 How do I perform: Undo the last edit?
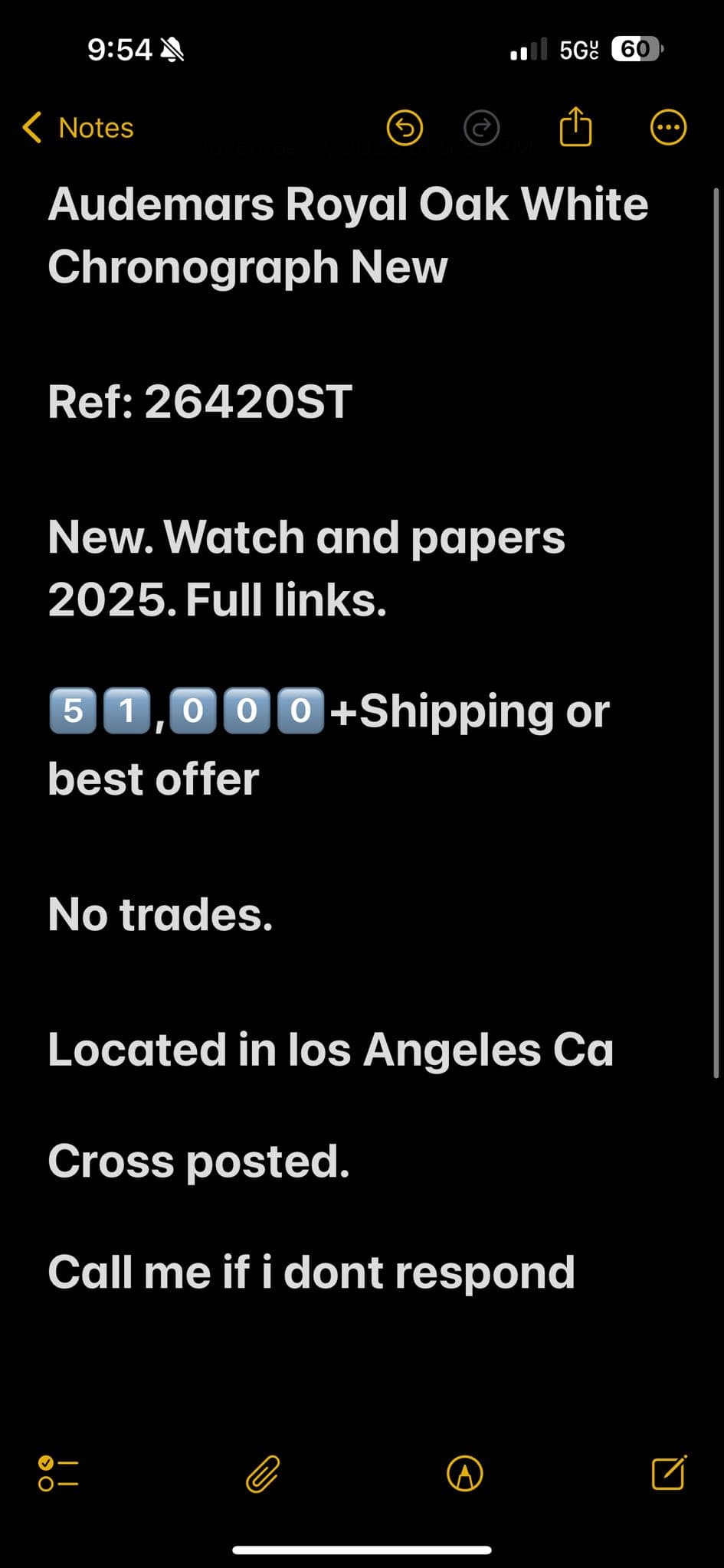click(405, 128)
